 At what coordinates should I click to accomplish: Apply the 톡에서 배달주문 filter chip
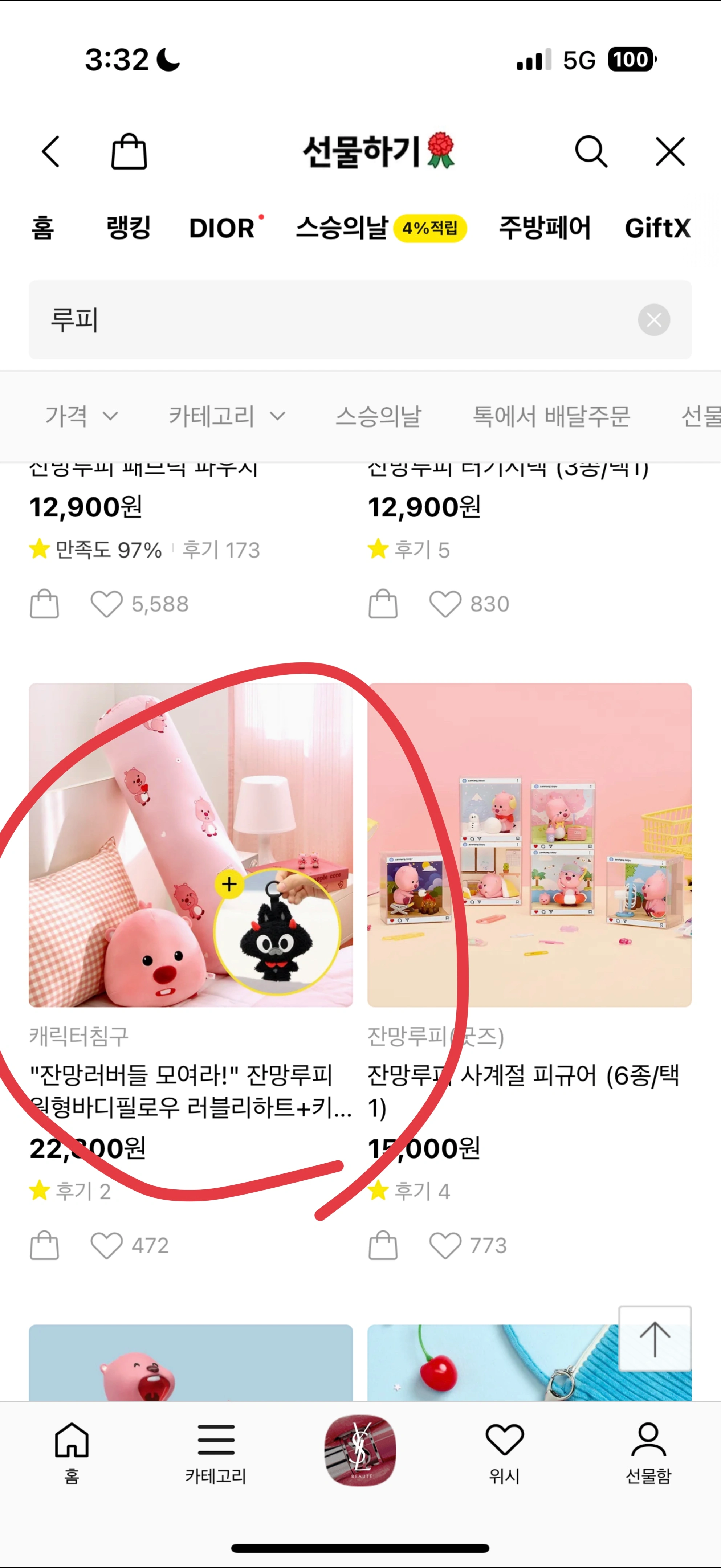click(552, 416)
